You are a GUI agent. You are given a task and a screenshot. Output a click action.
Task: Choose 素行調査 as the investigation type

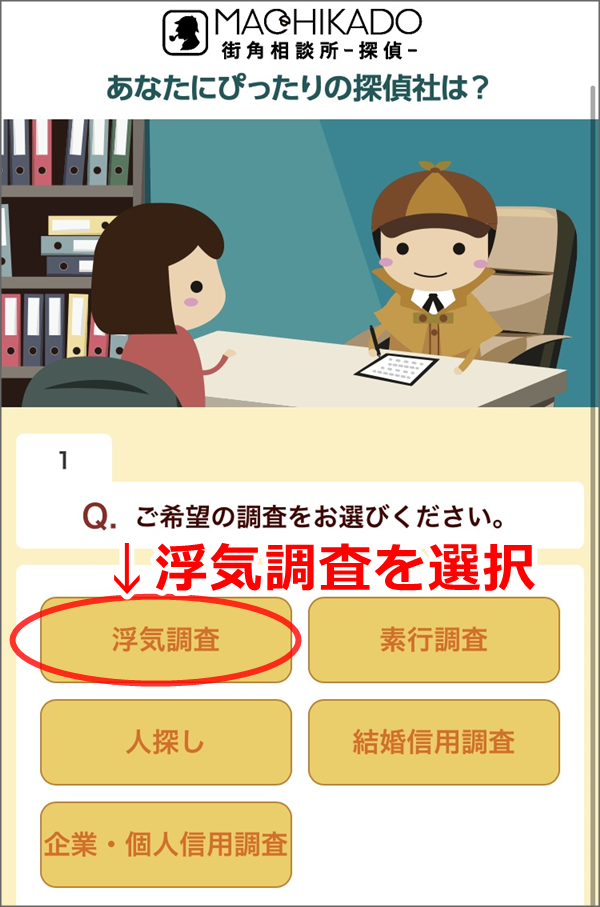coord(433,640)
